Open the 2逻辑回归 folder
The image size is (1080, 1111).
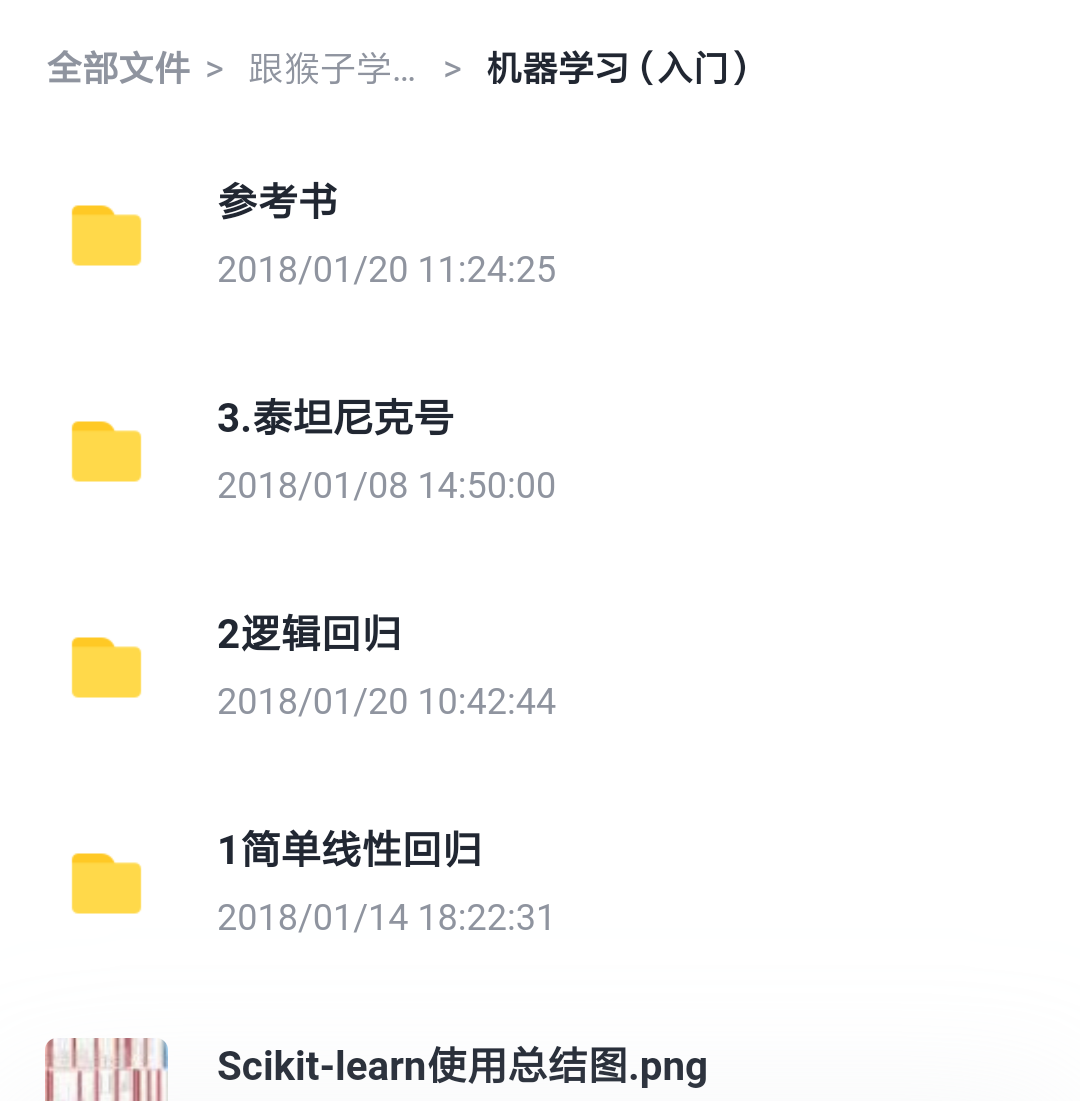(x=309, y=634)
